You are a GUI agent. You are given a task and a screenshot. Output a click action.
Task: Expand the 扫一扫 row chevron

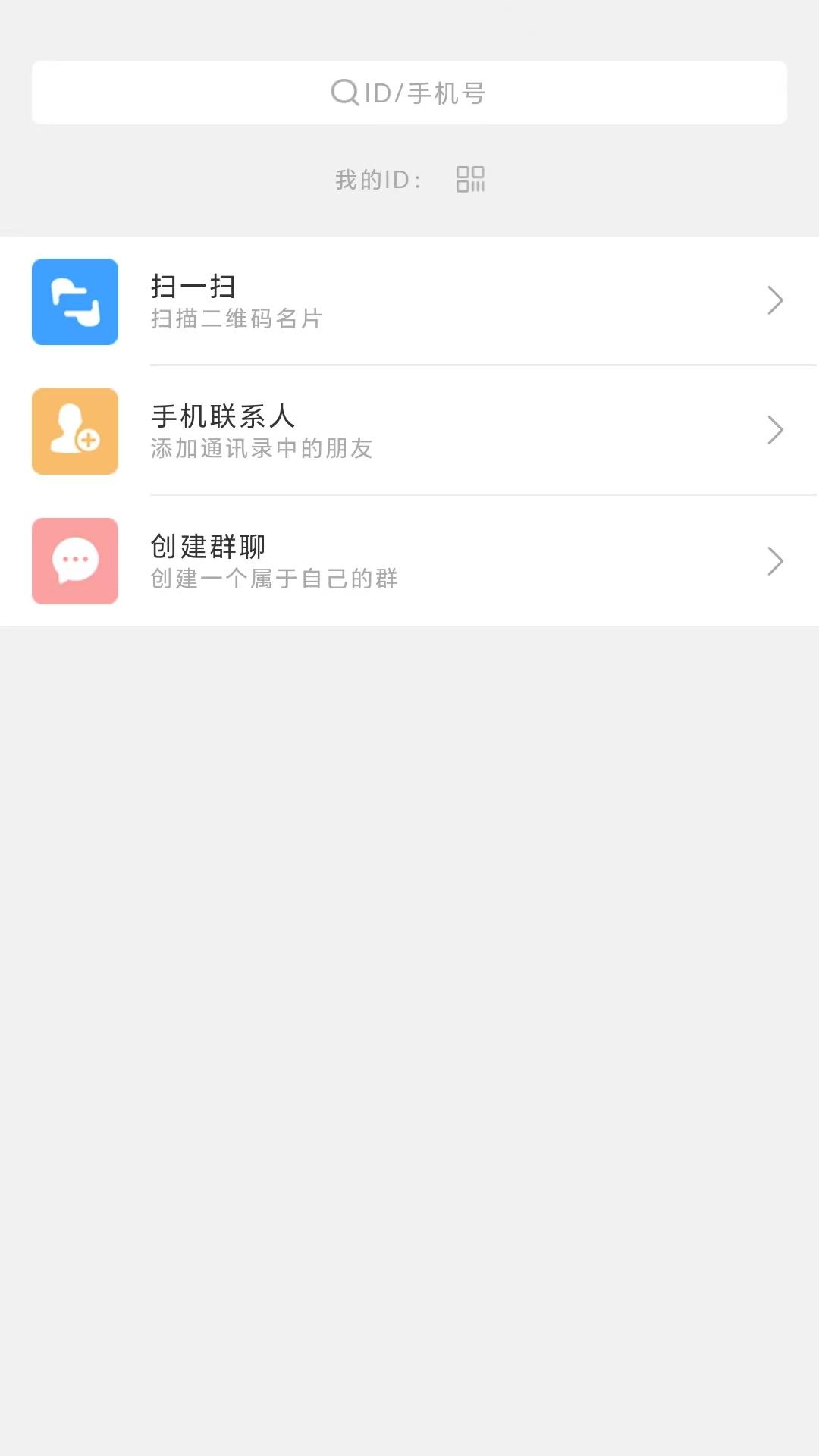coord(775,300)
